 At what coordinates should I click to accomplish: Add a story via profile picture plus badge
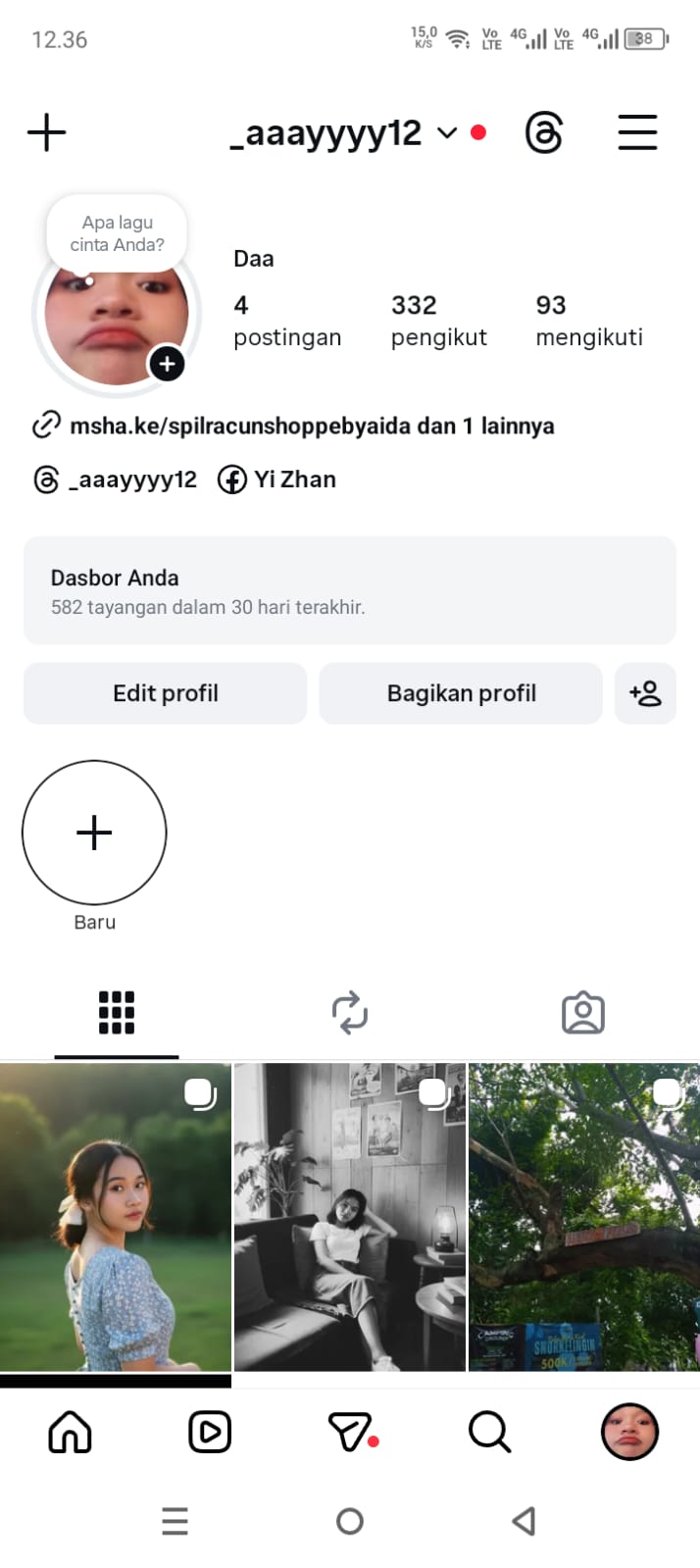(167, 364)
